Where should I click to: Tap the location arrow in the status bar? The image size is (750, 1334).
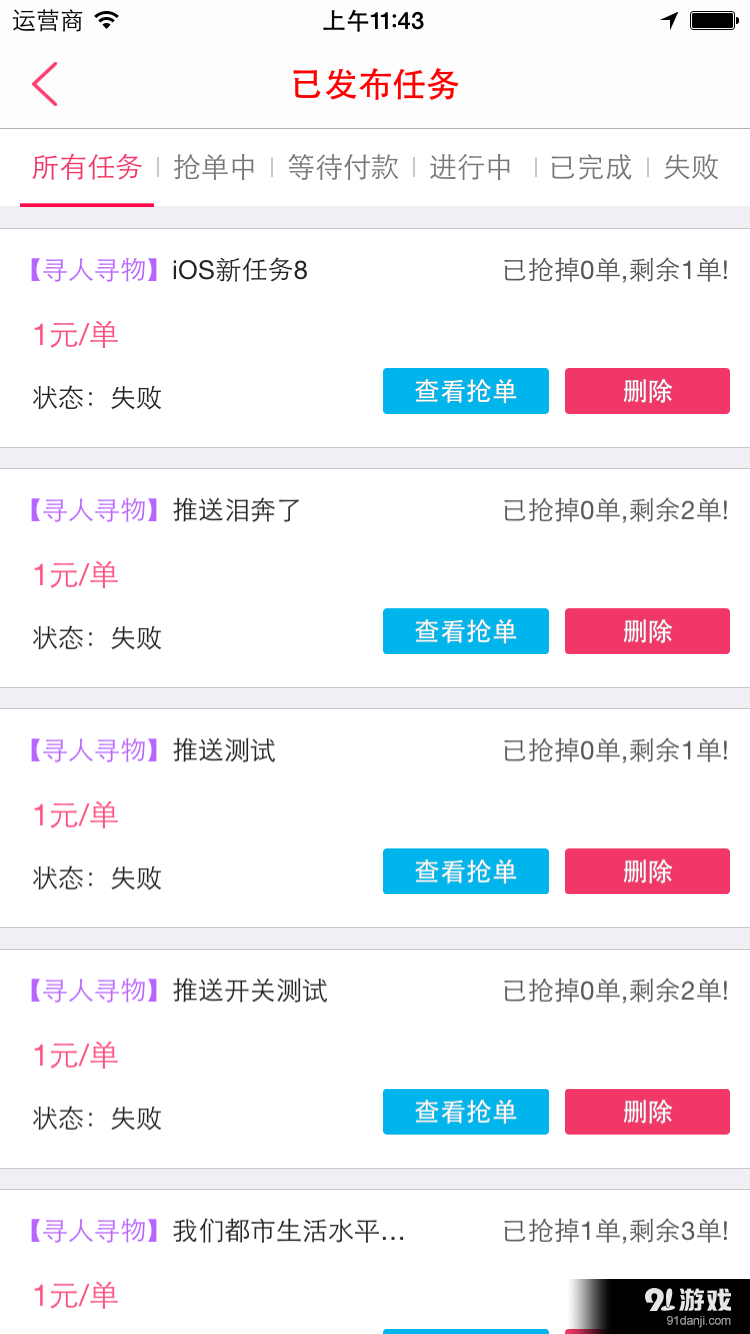pos(667,20)
